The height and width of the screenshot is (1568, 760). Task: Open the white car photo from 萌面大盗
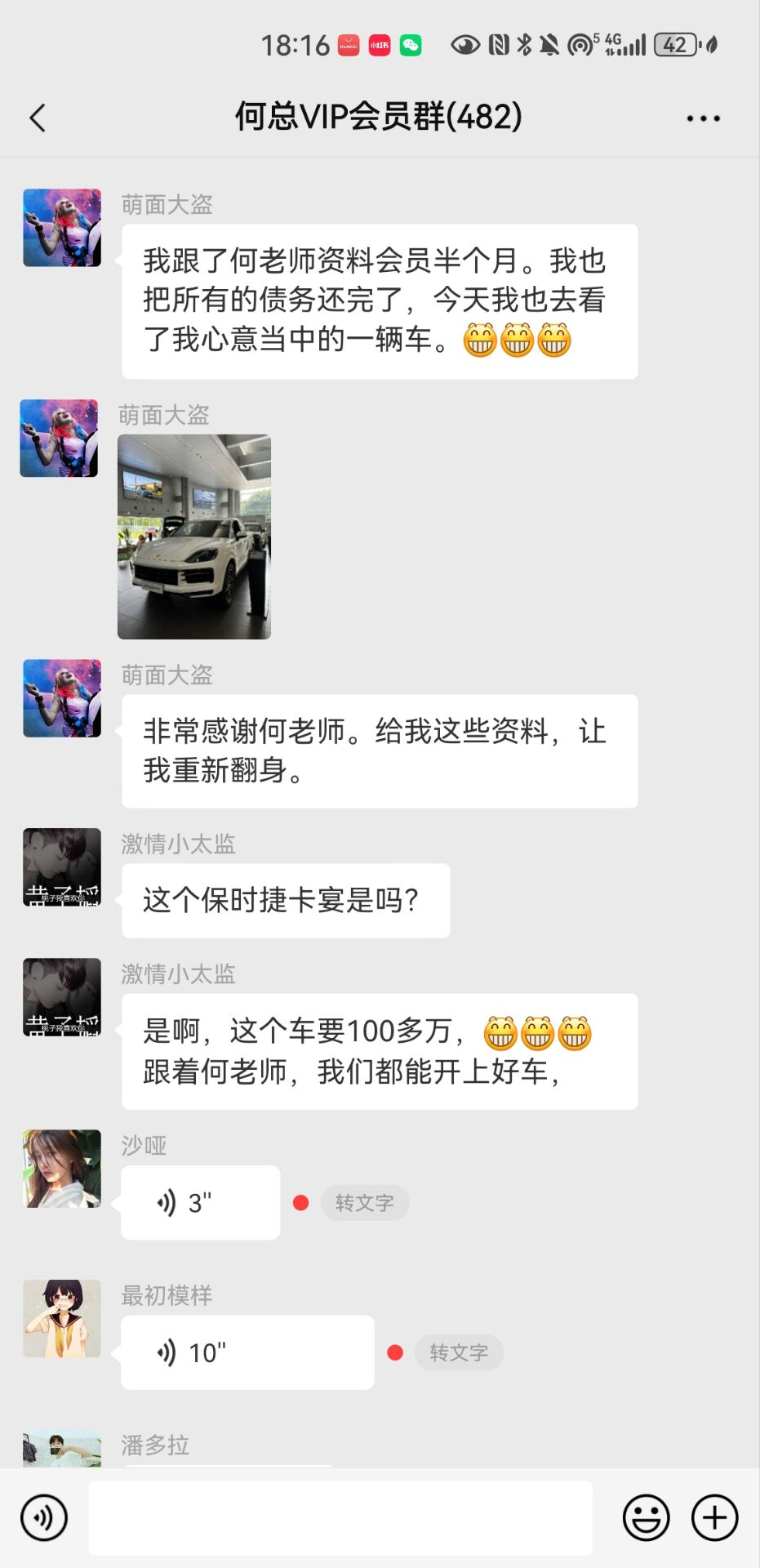194,537
